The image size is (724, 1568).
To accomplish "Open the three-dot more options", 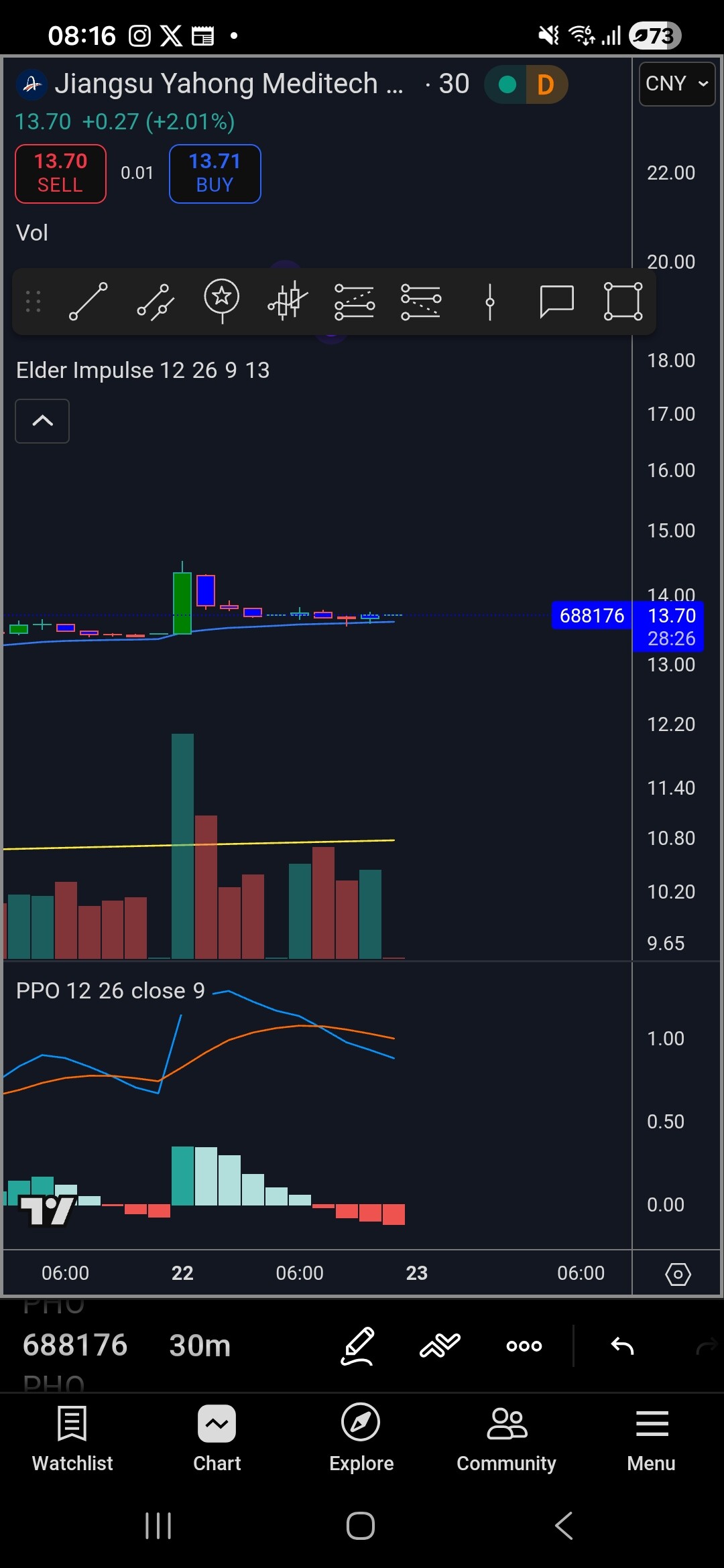I will 524,1346.
